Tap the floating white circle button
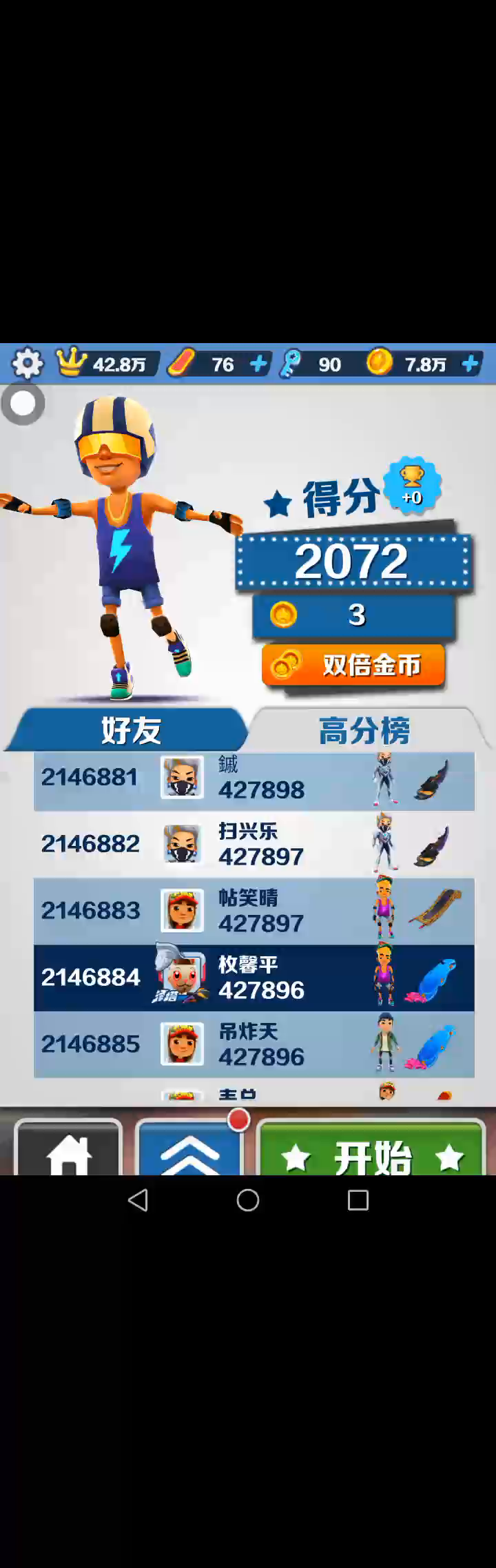The image size is (496, 1568). click(x=23, y=404)
